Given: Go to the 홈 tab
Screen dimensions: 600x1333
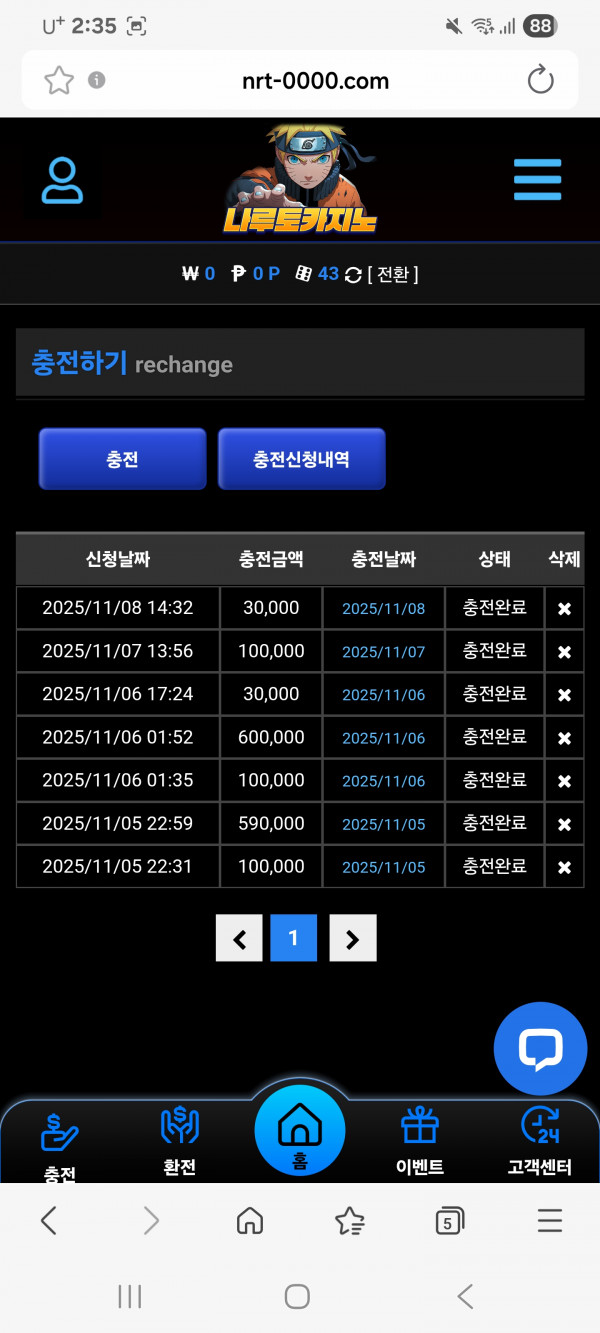Looking at the screenshot, I should click(x=299, y=1131).
